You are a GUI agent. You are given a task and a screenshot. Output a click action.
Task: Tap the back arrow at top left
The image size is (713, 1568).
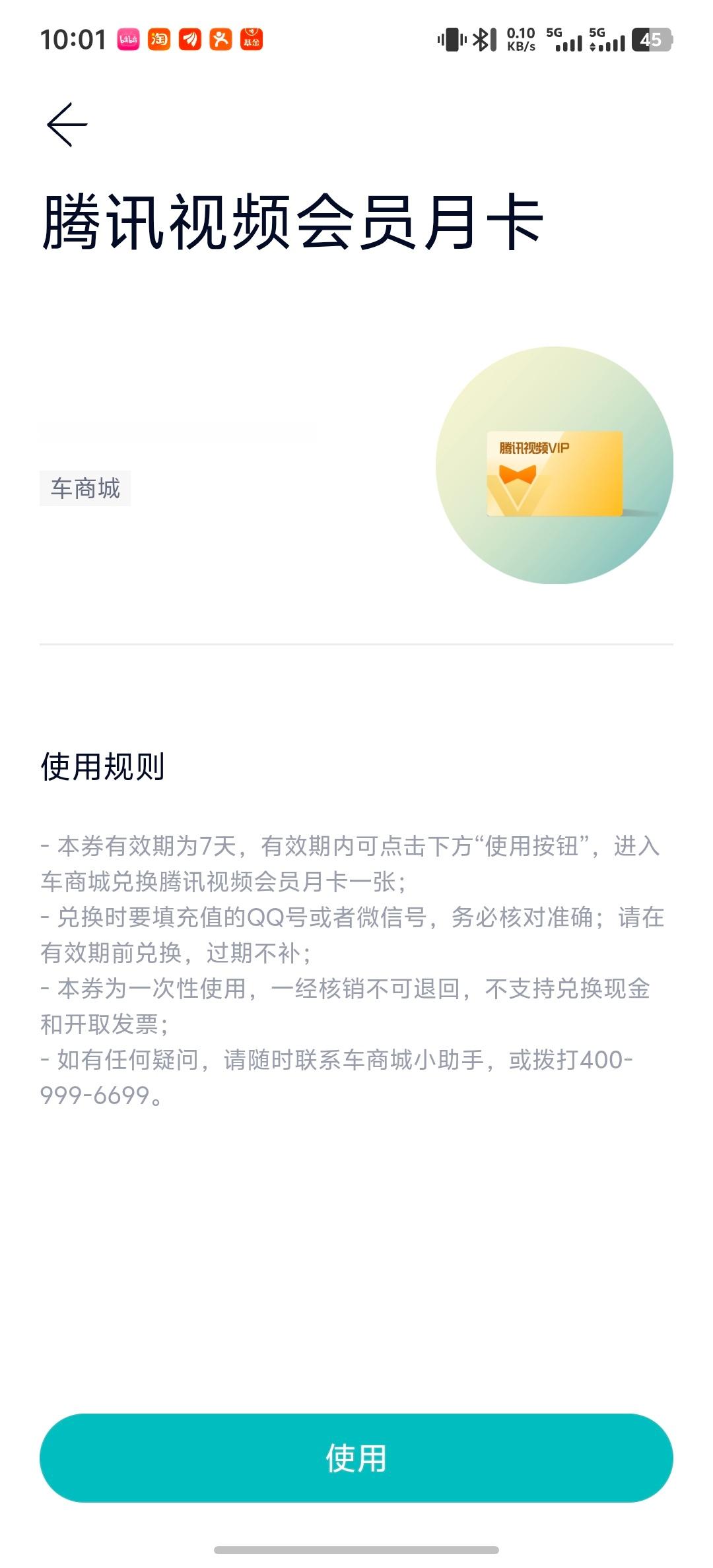[x=66, y=124]
